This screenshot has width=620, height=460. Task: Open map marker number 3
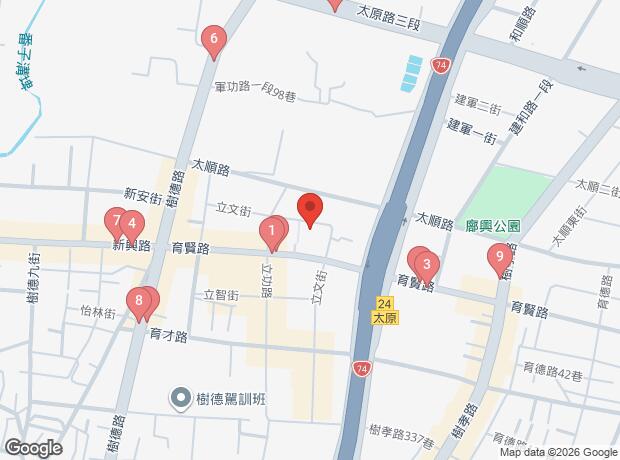(427, 266)
